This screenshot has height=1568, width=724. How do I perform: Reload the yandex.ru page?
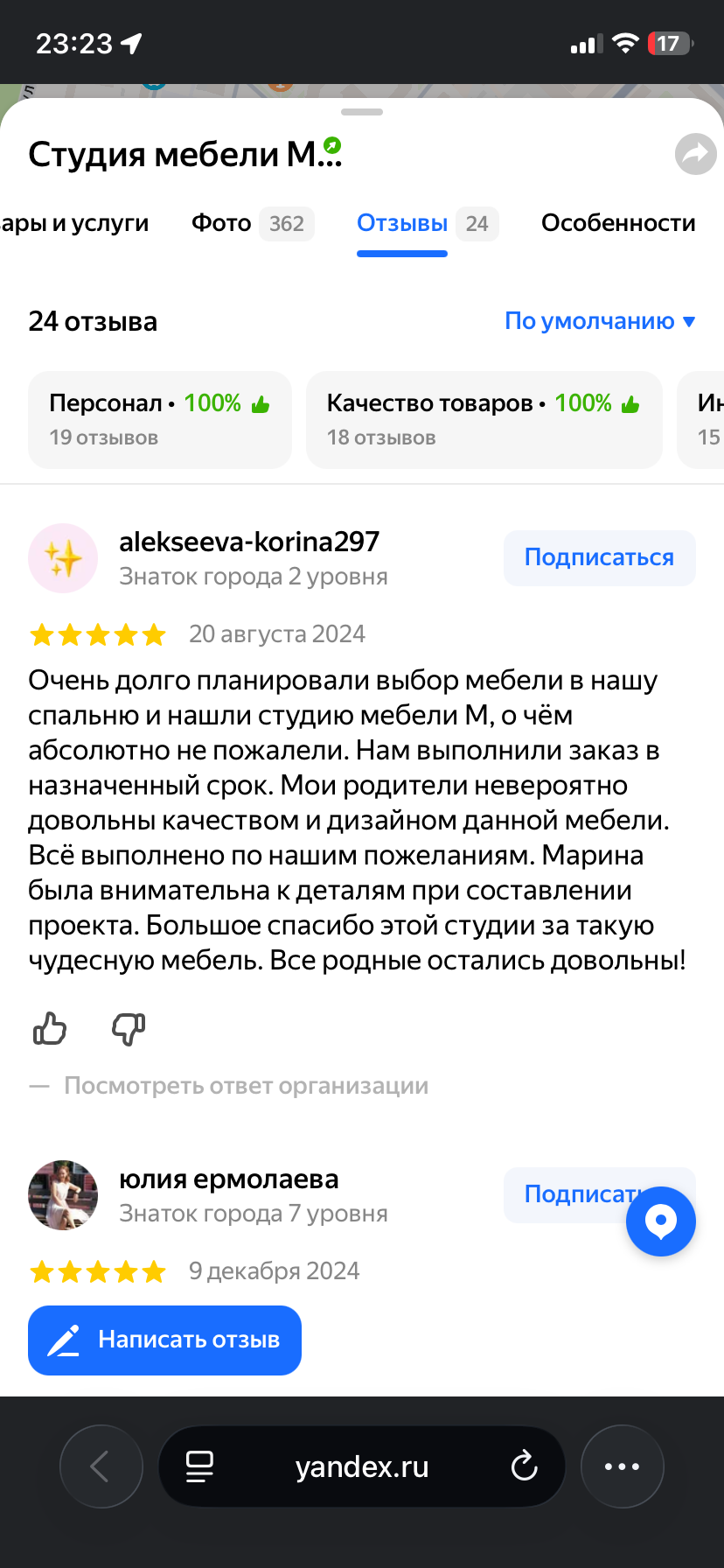[x=524, y=1466]
